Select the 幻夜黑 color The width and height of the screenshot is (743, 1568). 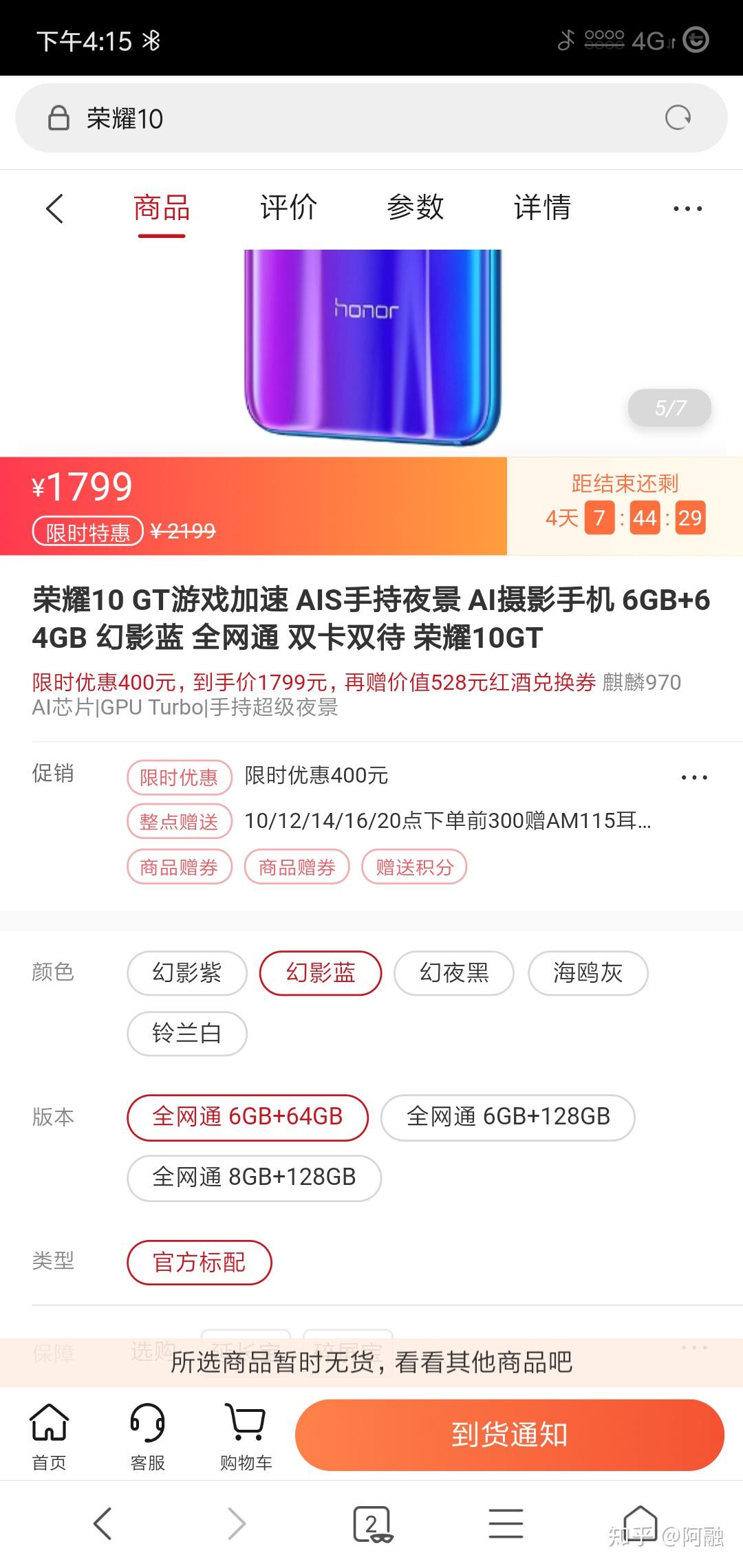[x=453, y=973]
